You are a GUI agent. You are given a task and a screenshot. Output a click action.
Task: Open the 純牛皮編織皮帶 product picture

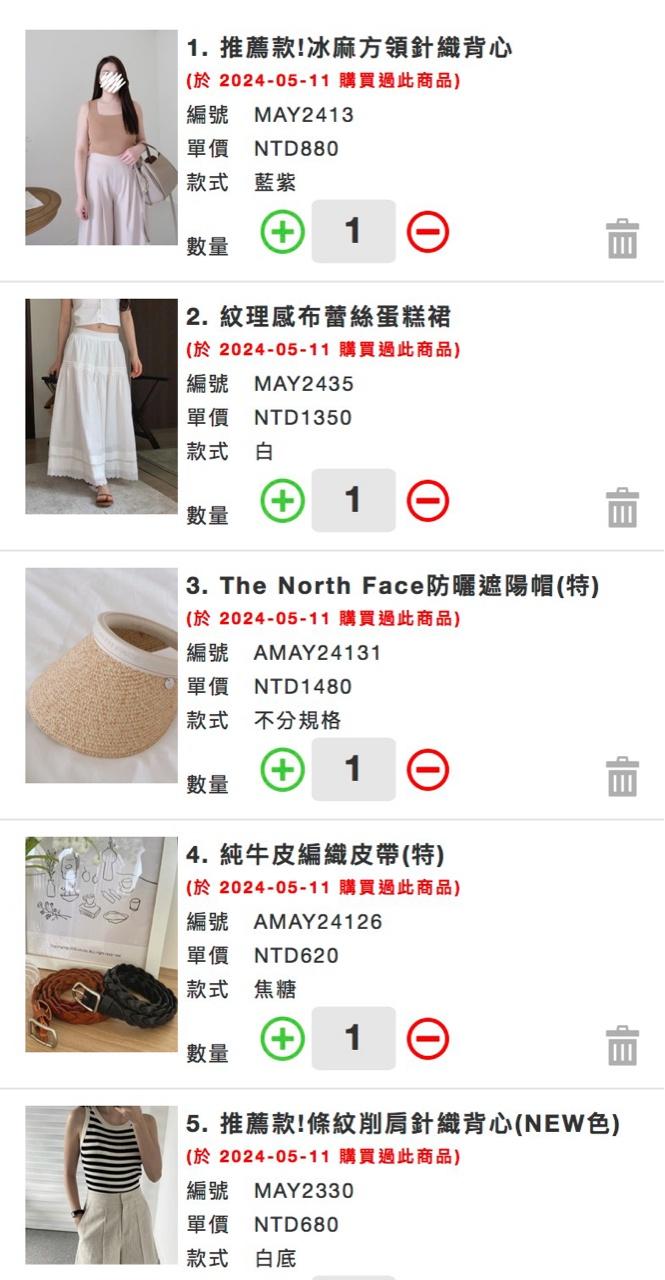tap(101, 944)
